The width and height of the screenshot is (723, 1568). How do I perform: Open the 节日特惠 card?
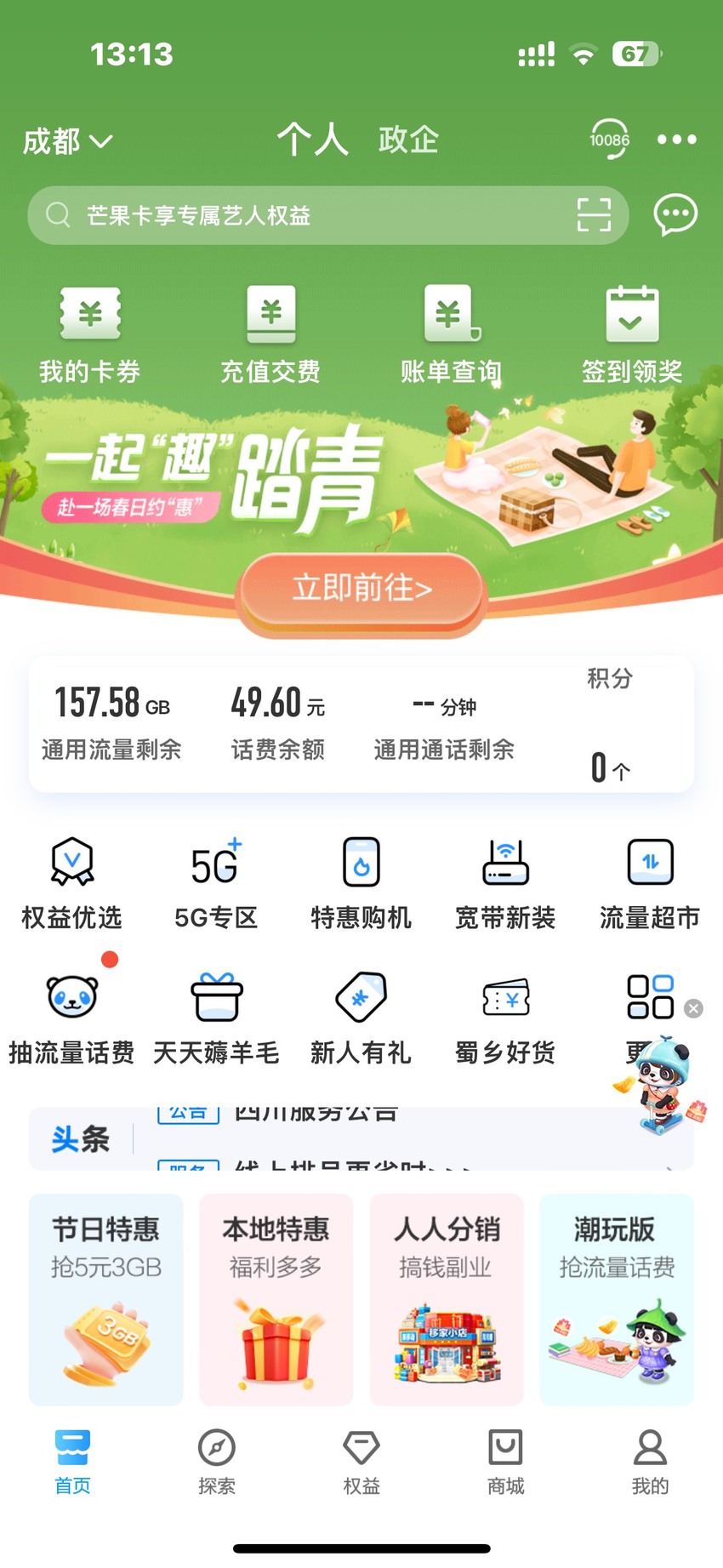click(x=106, y=1299)
